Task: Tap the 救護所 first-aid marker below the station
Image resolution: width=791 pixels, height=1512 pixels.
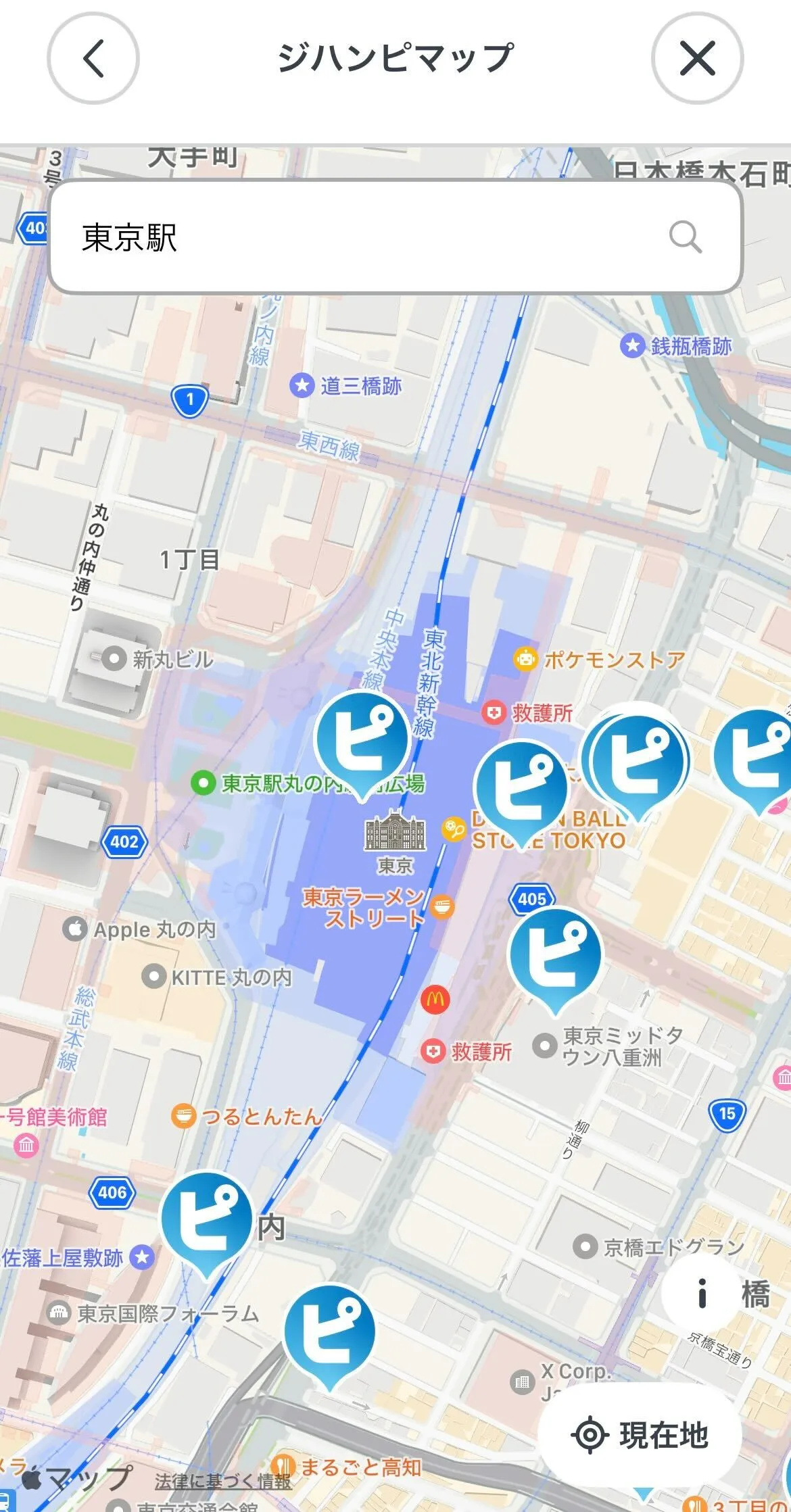Action: click(431, 1050)
